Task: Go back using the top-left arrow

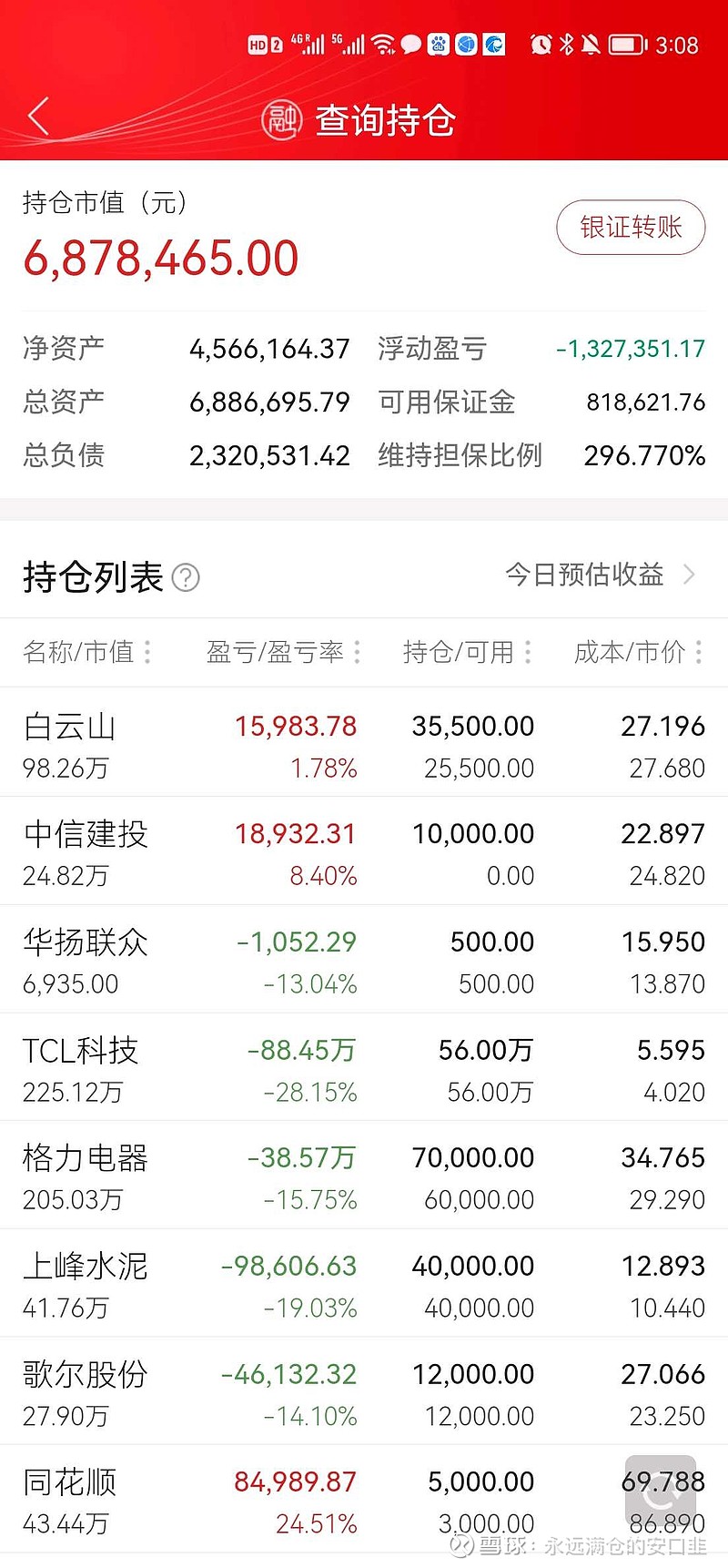Action: click(x=37, y=117)
